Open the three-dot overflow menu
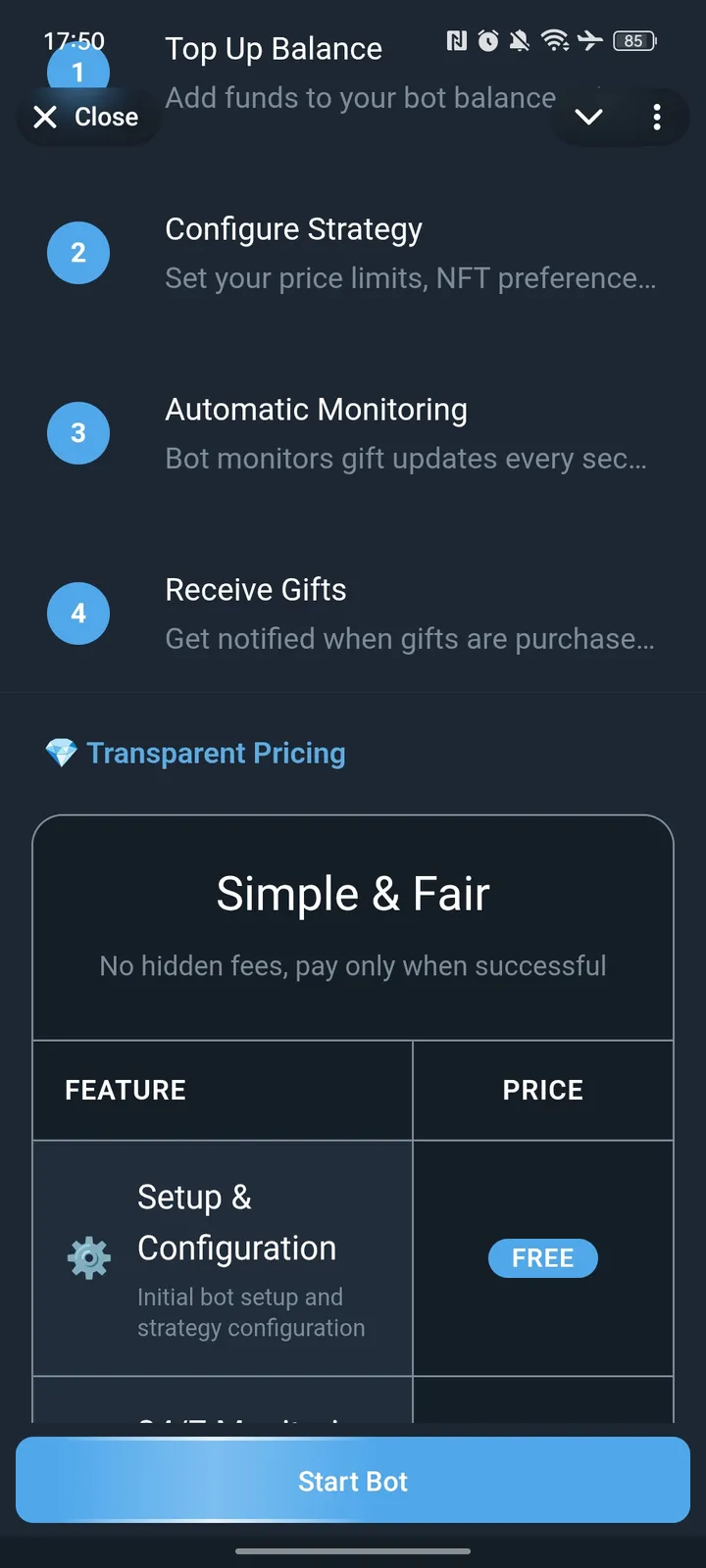The image size is (706, 1568). tap(657, 117)
